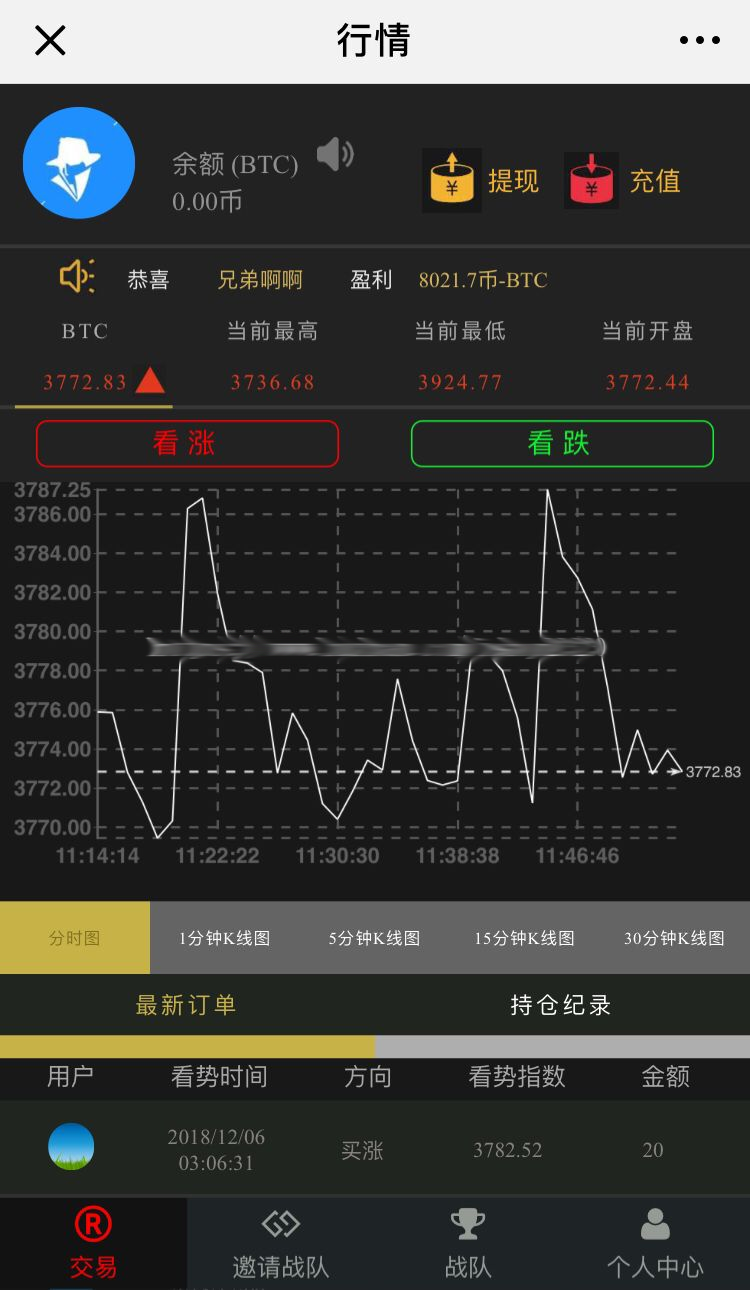This screenshot has width=750, height=1290.
Task: Open 充值 recharge
Action: pyautogui.click(x=625, y=181)
